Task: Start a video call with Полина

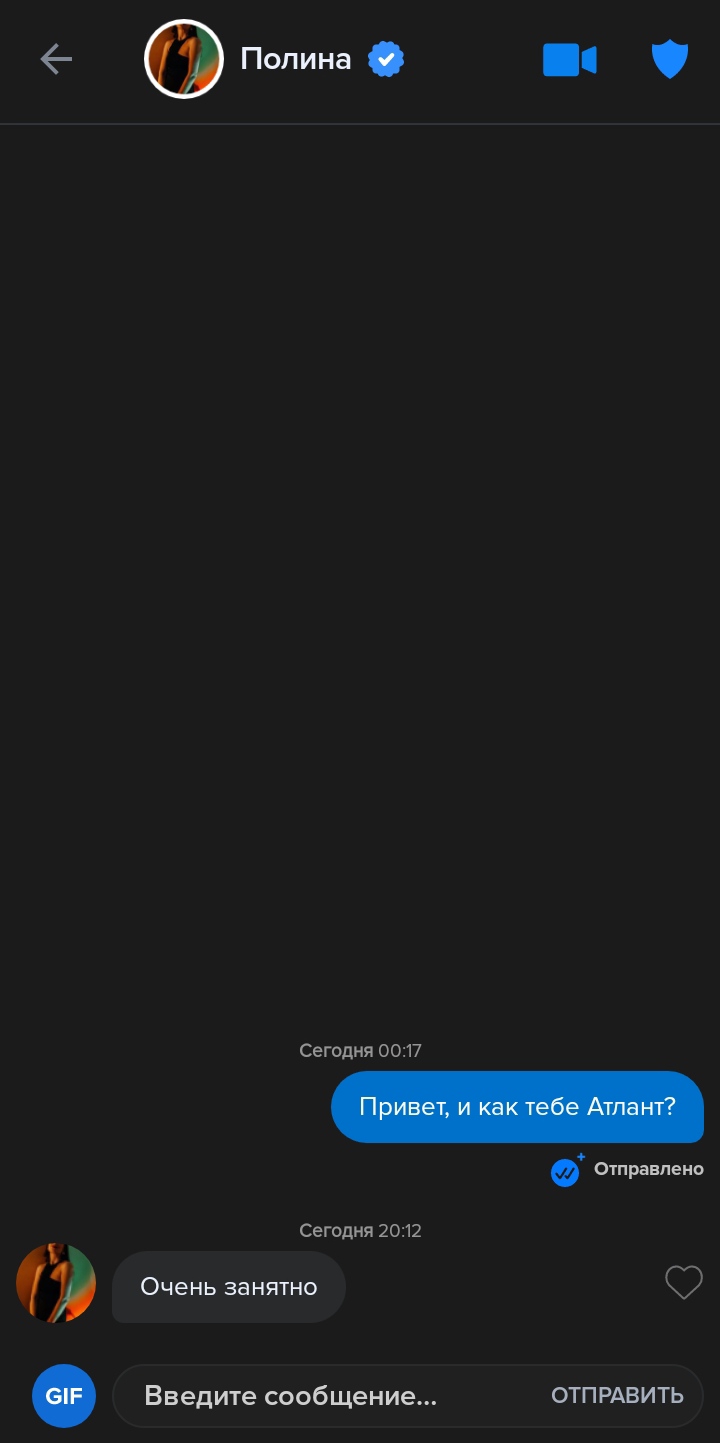Action: 570,60
